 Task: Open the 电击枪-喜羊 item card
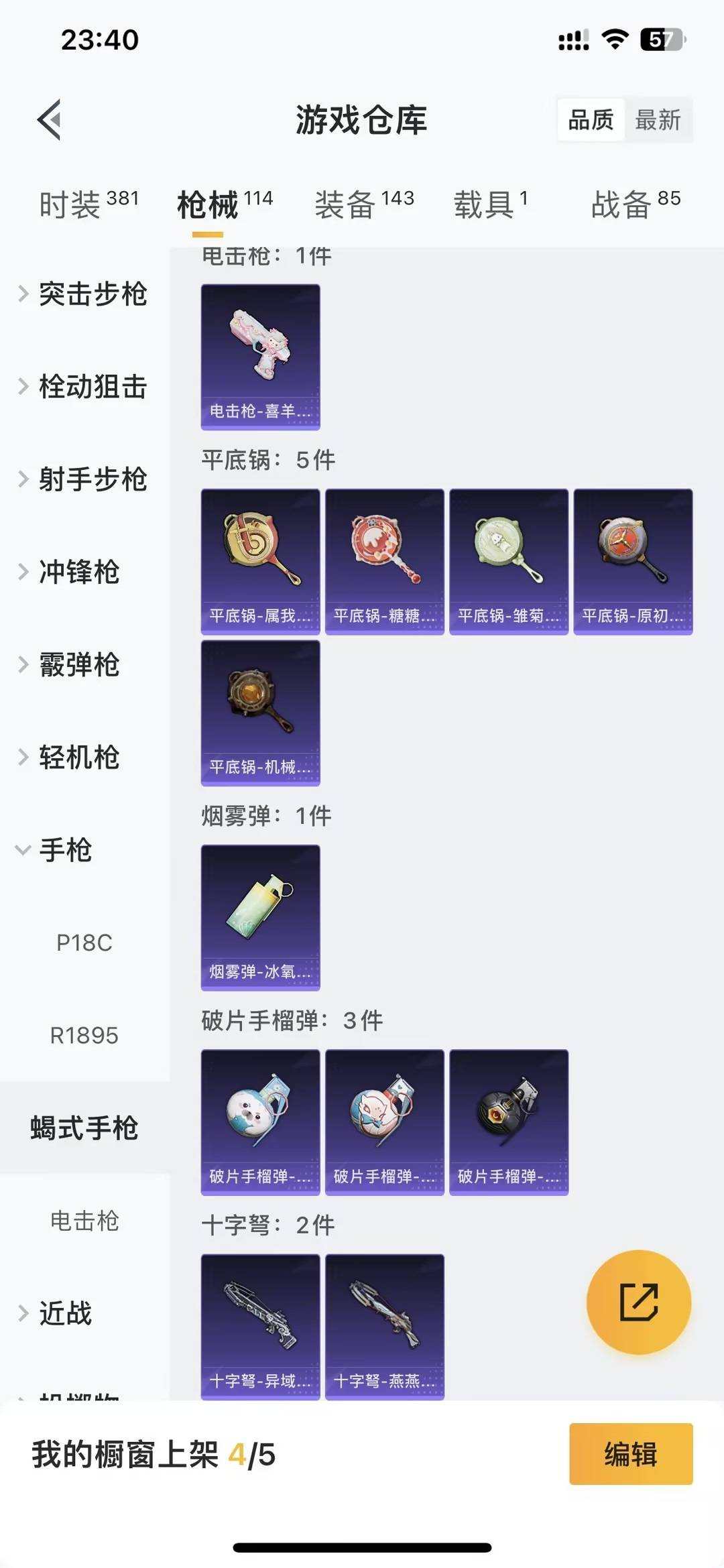tap(260, 355)
